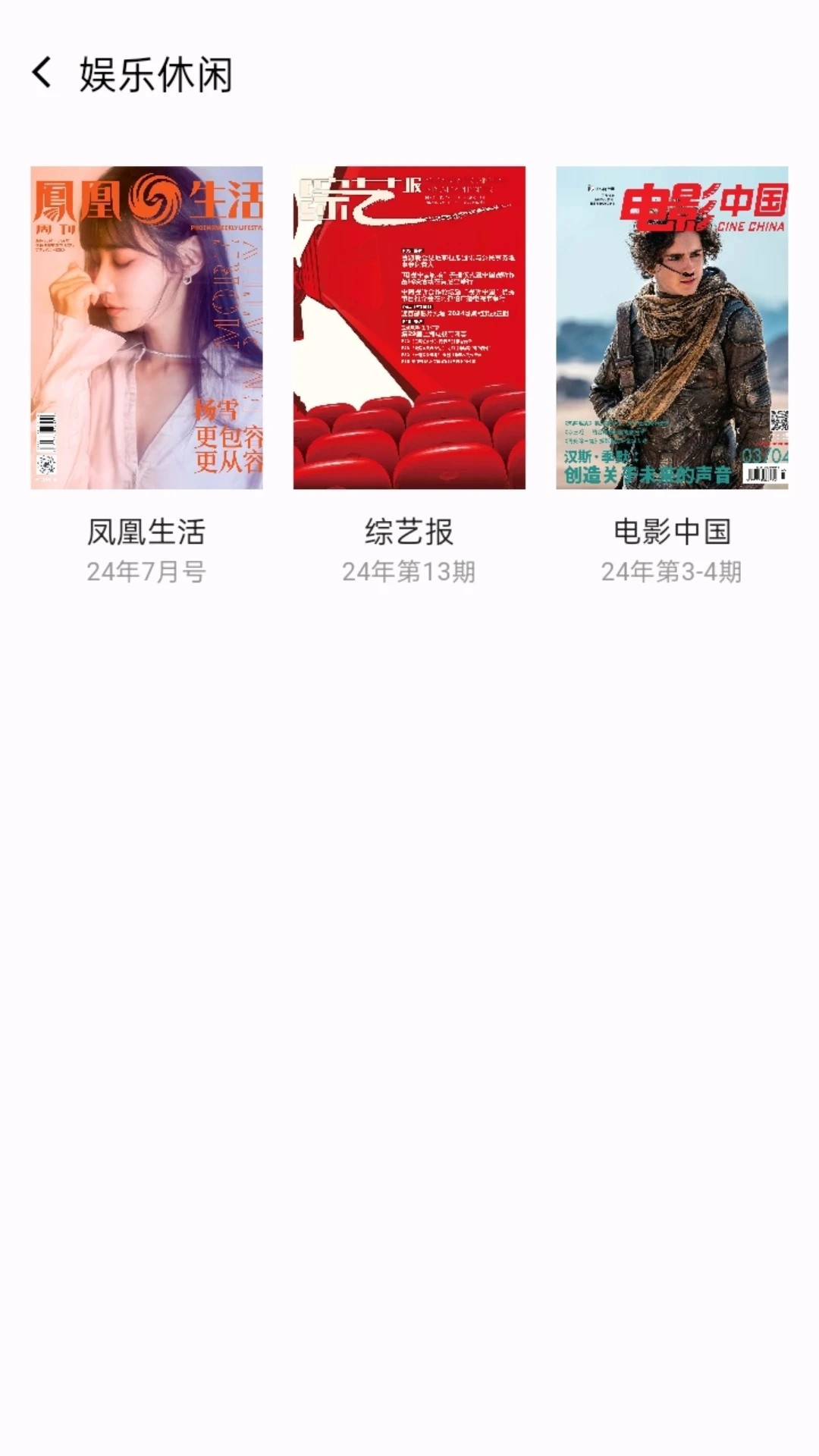The image size is (819, 1456).
Task: Select the 综艺报 title link
Action: (x=409, y=532)
